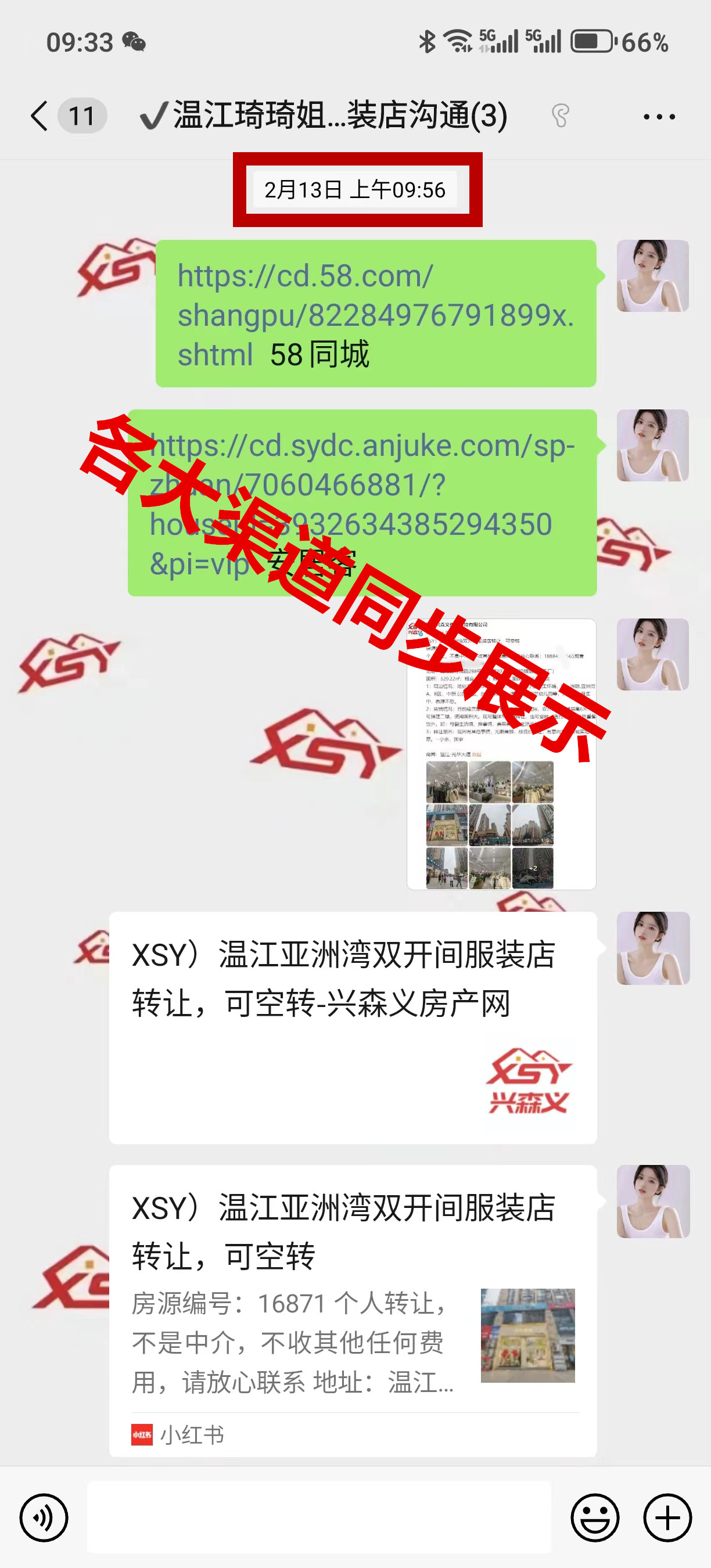Go back to the chat list

(40, 116)
